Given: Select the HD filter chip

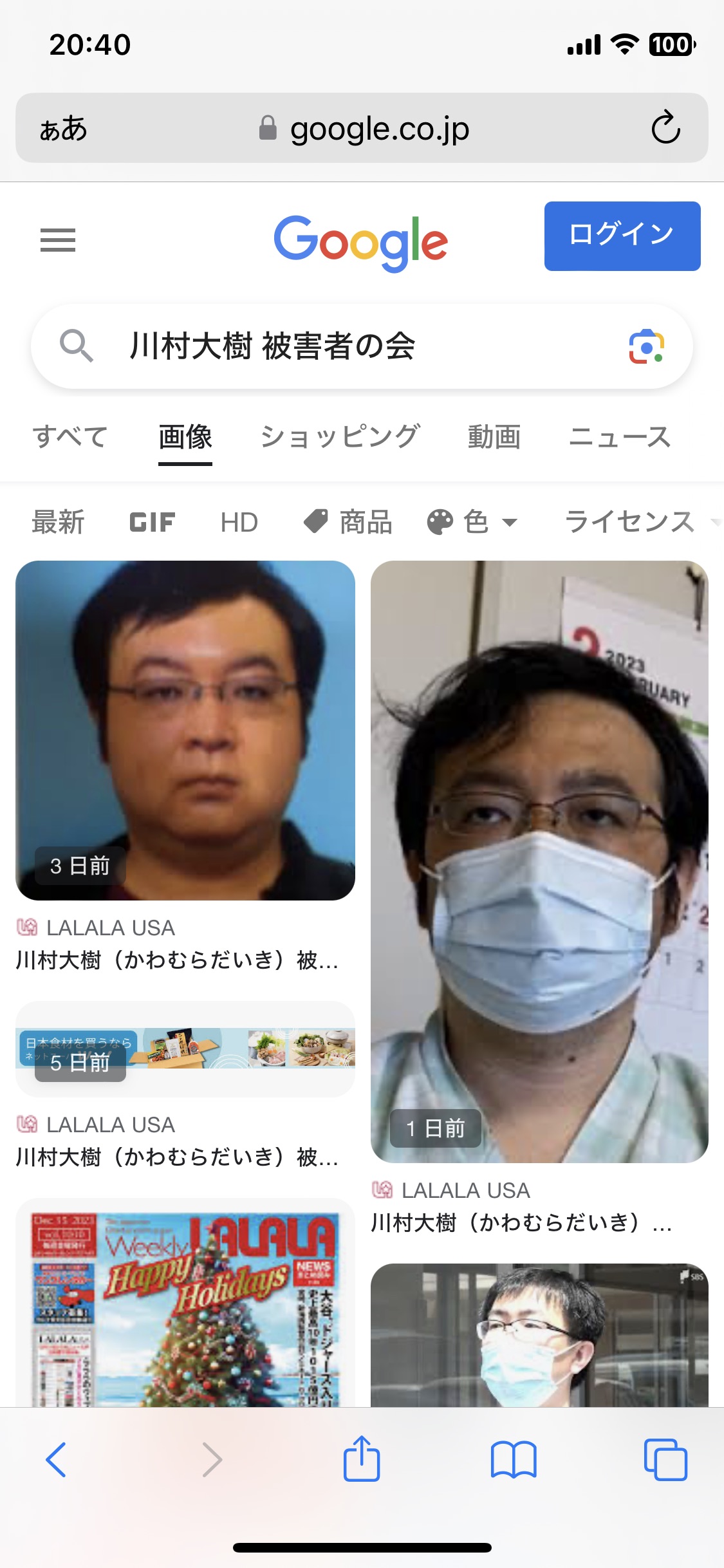Looking at the screenshot, I should (239, 522).
